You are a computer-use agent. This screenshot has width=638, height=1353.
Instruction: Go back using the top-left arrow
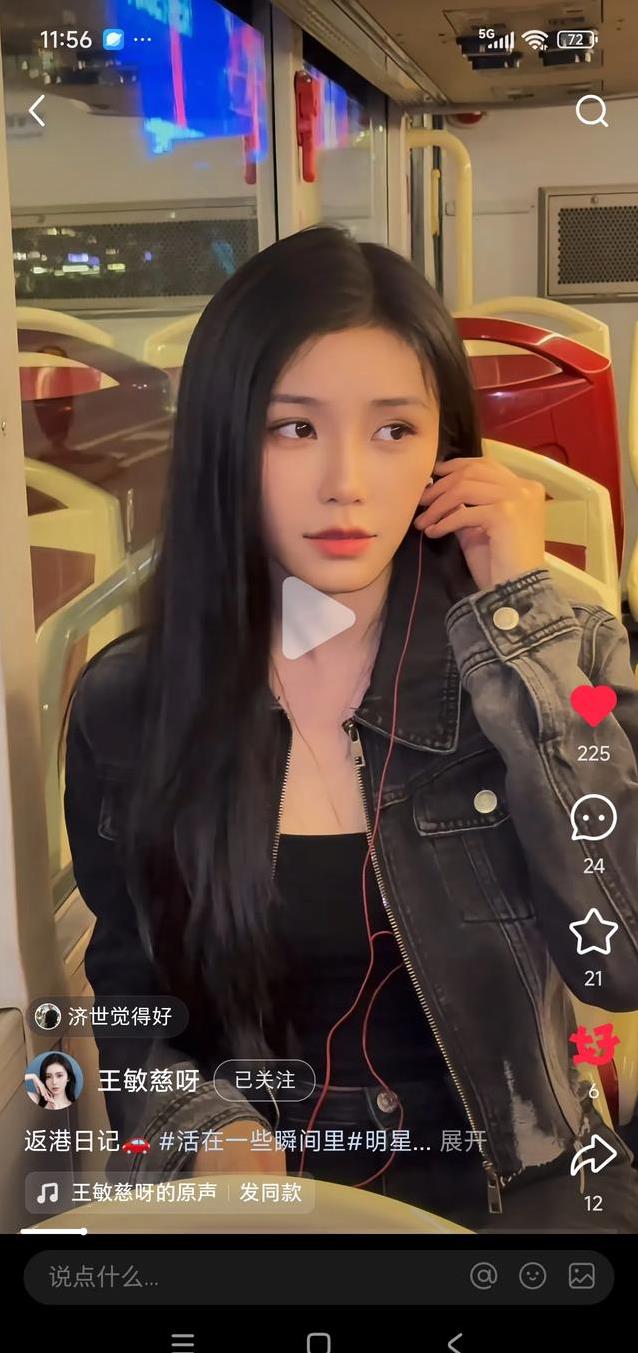pyautogui.click(x=37, y=111)
